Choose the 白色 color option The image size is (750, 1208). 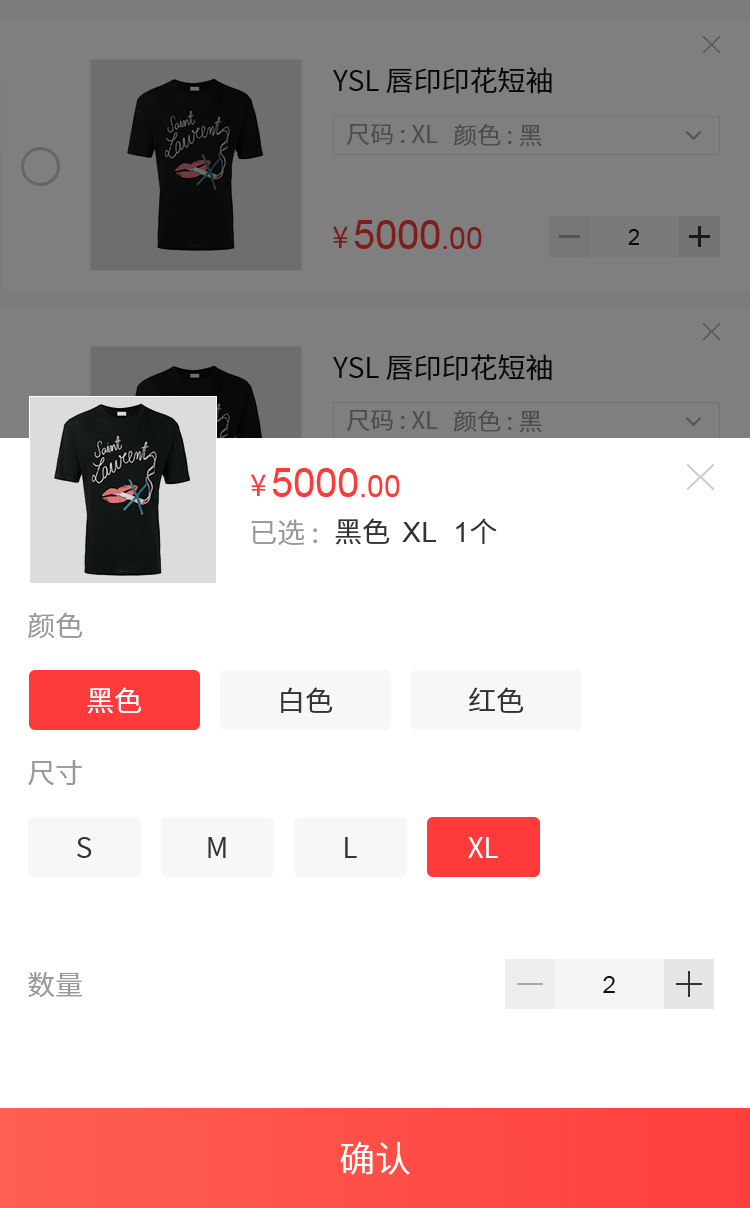pyautogui.click(x=305, y=700)
